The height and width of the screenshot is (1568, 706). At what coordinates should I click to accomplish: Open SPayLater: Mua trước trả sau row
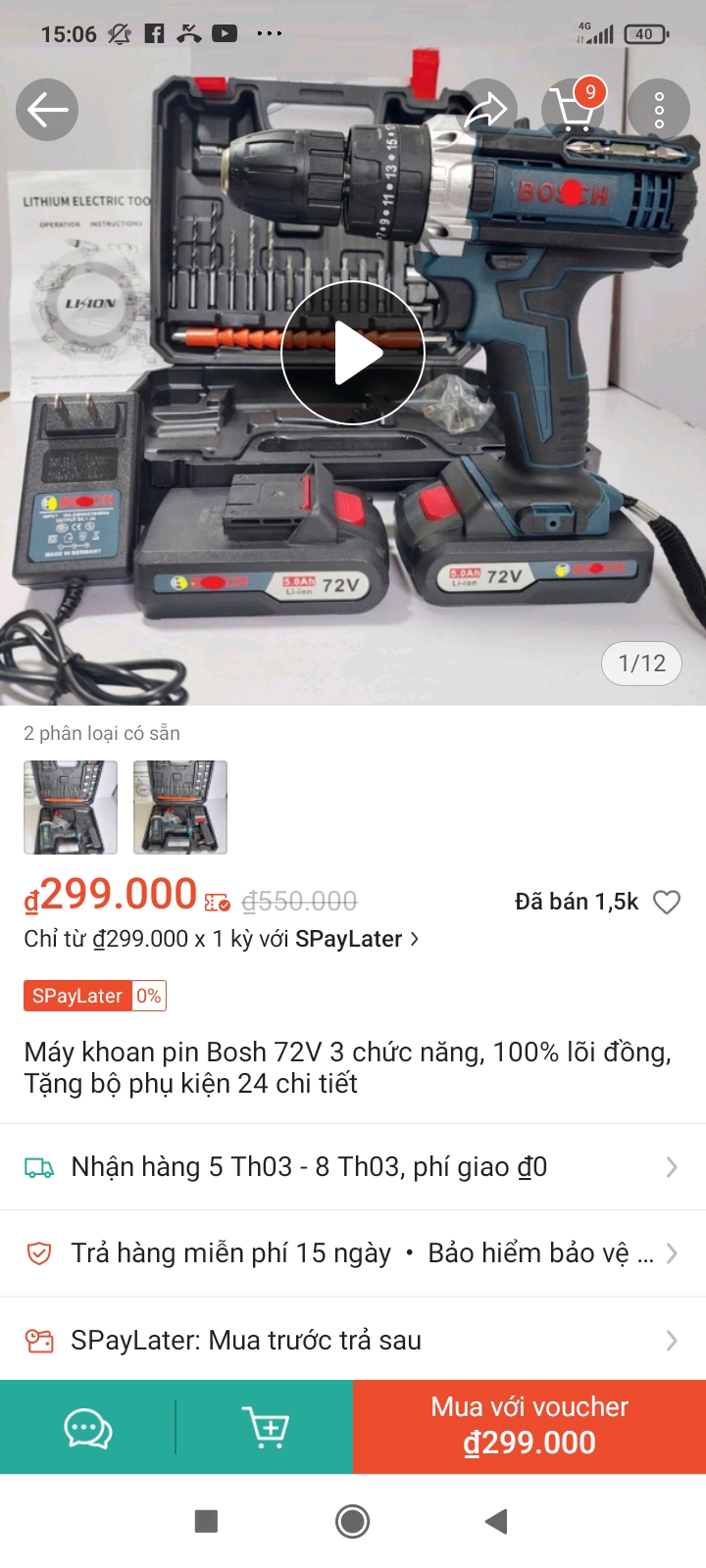coord(353,1340)
